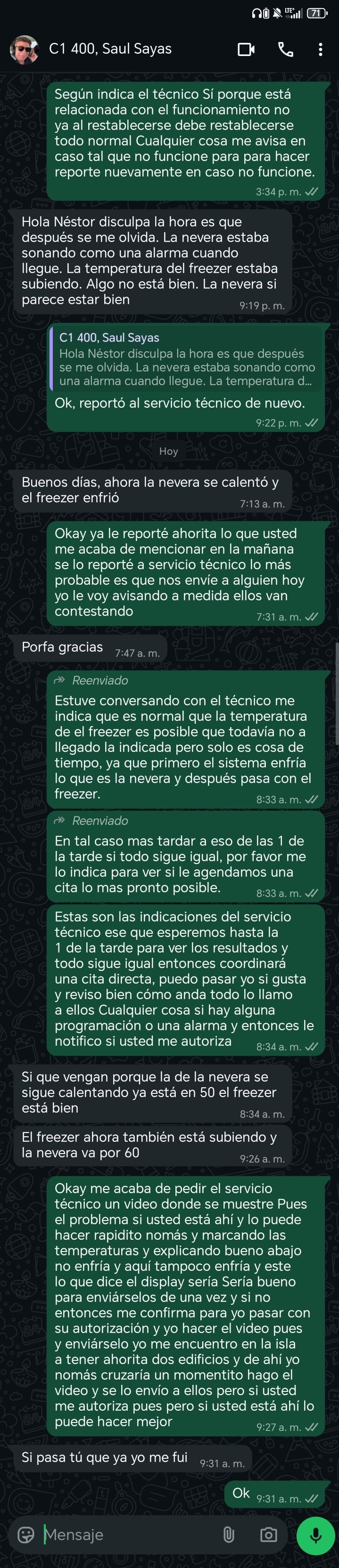Open the chat overflow menu

[x=320, y=49]
